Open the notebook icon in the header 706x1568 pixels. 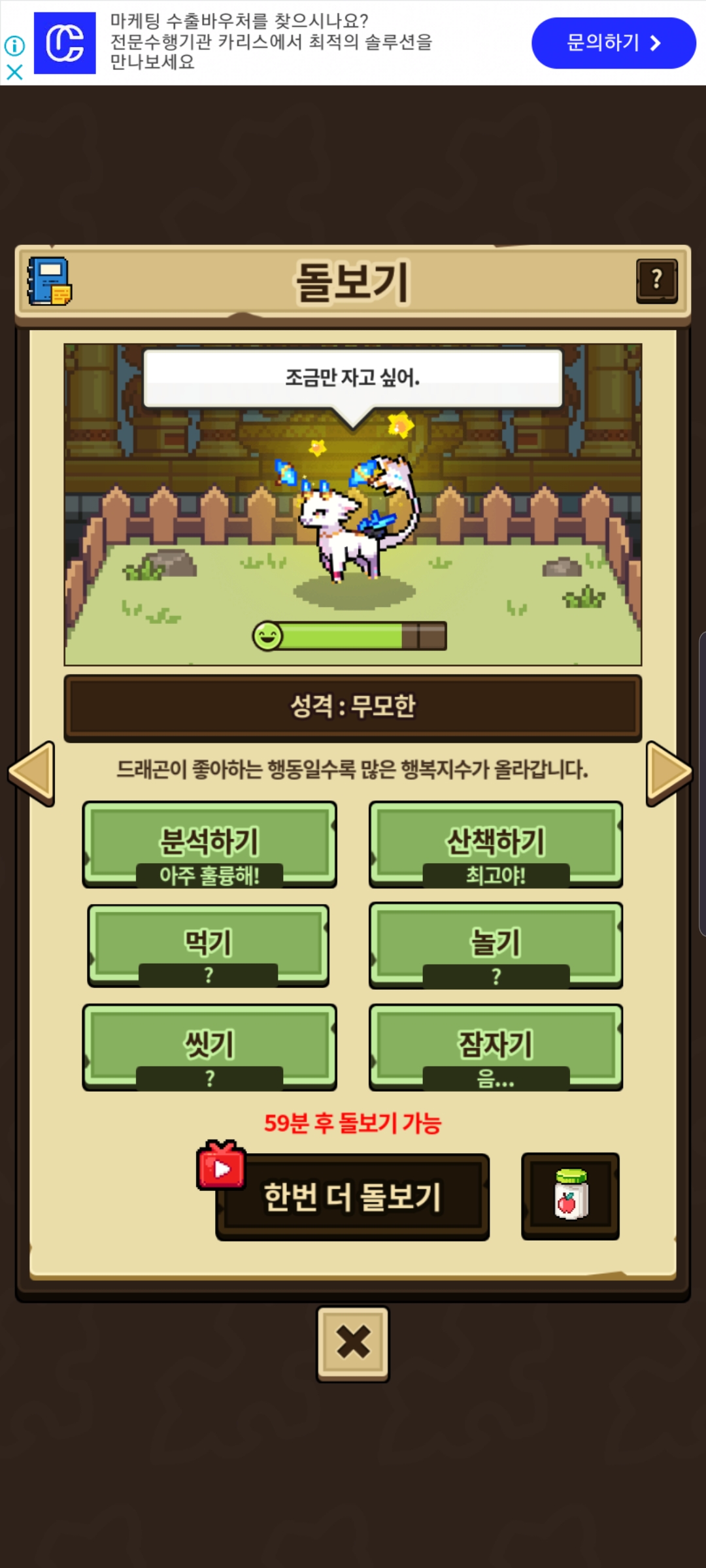(x=50, y=281)
